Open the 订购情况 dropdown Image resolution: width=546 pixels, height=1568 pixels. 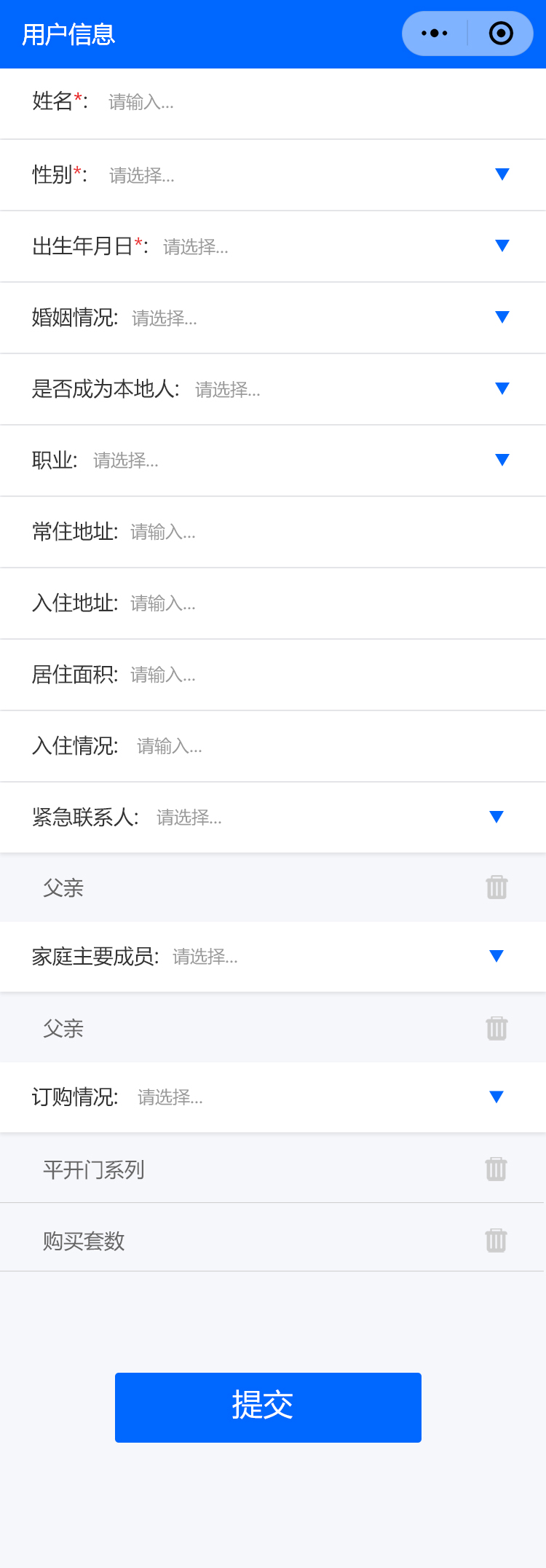click(496, 1097)
